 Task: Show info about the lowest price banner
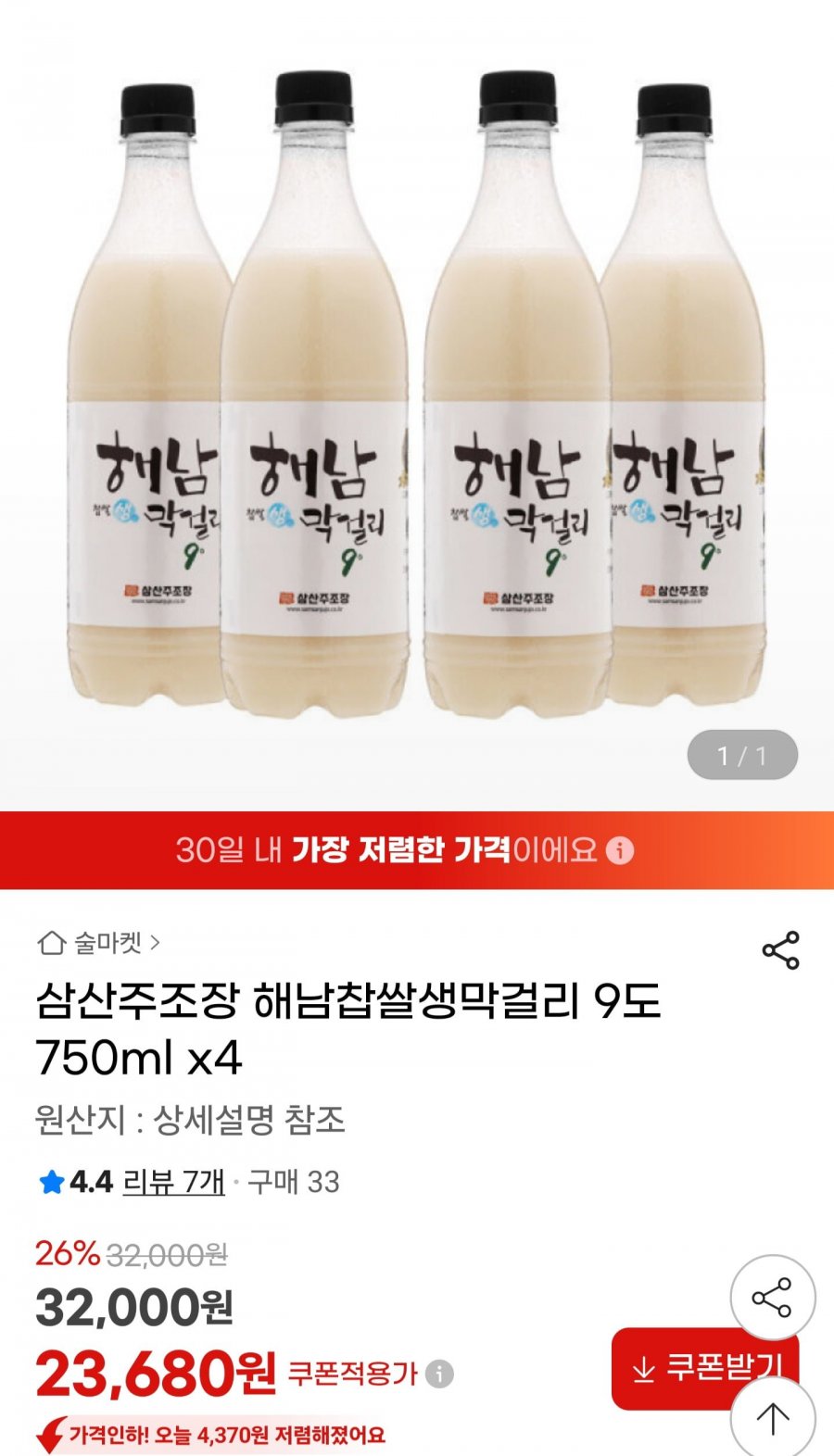[619, 850]
